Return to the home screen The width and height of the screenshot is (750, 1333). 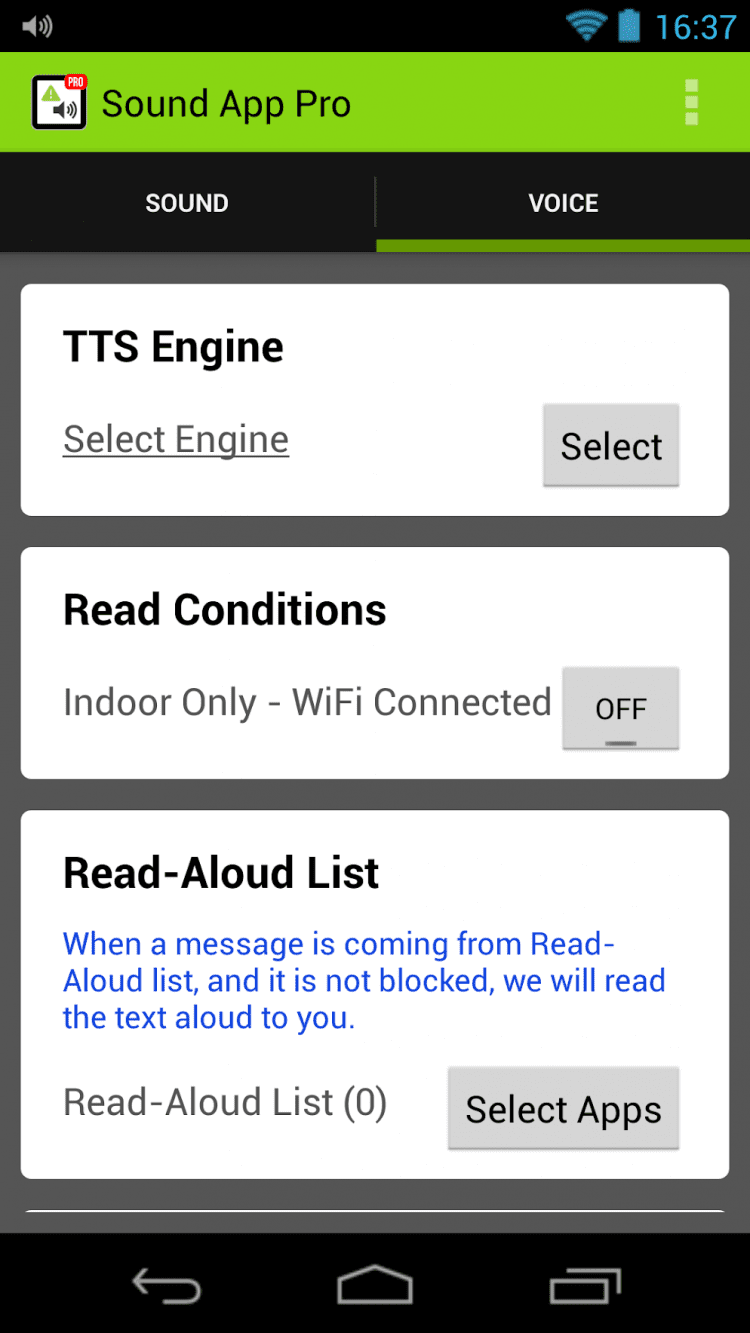click(375, 1285)
